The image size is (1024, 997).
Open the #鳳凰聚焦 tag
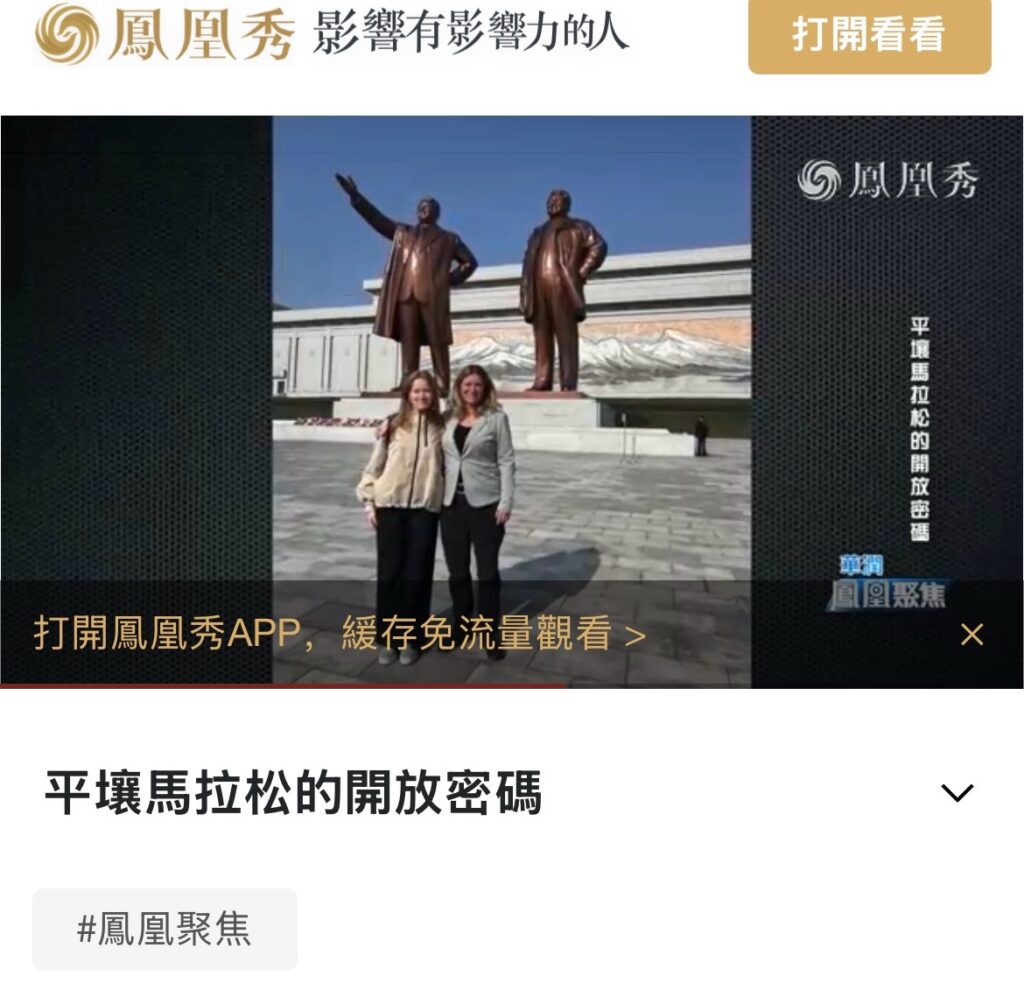point(165,929)
